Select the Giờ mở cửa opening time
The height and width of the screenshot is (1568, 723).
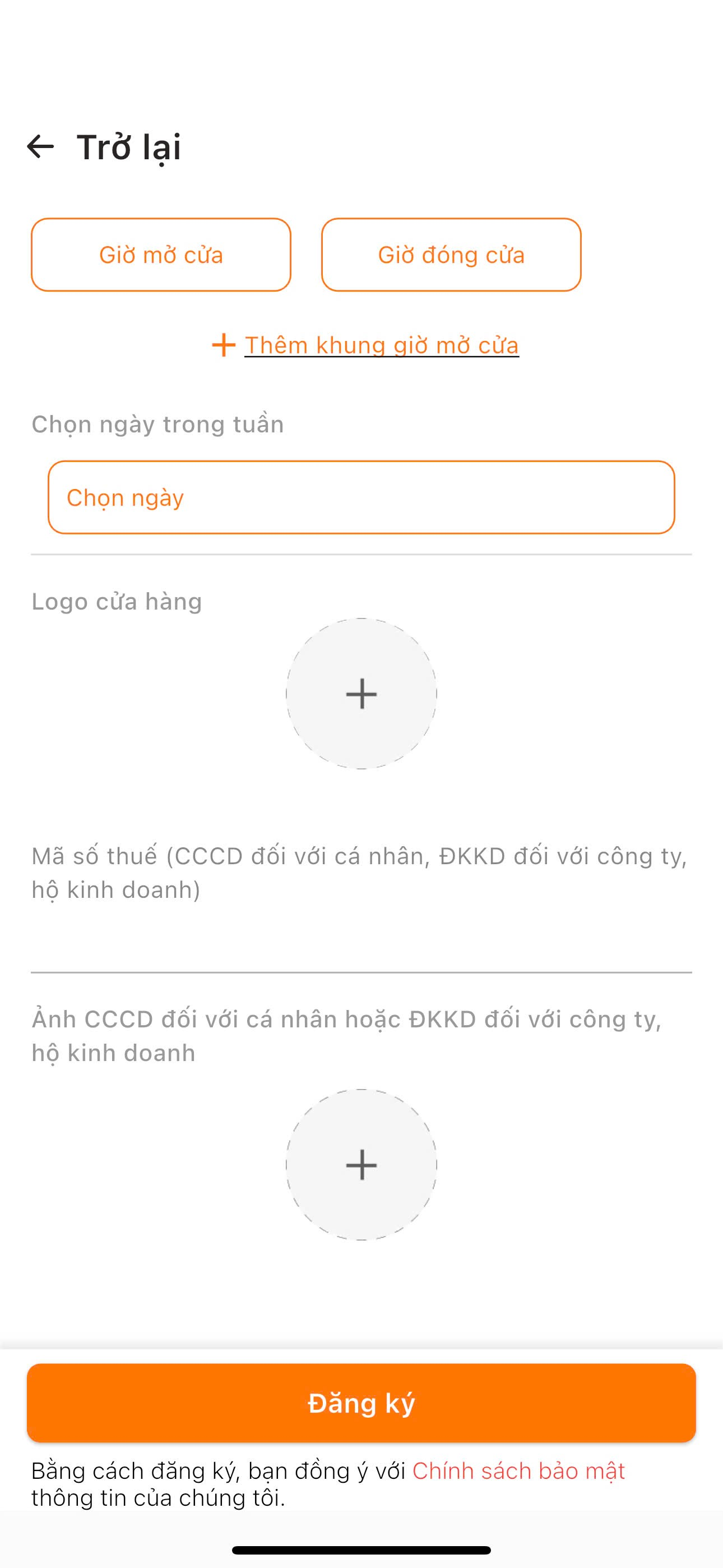(161, 255)
